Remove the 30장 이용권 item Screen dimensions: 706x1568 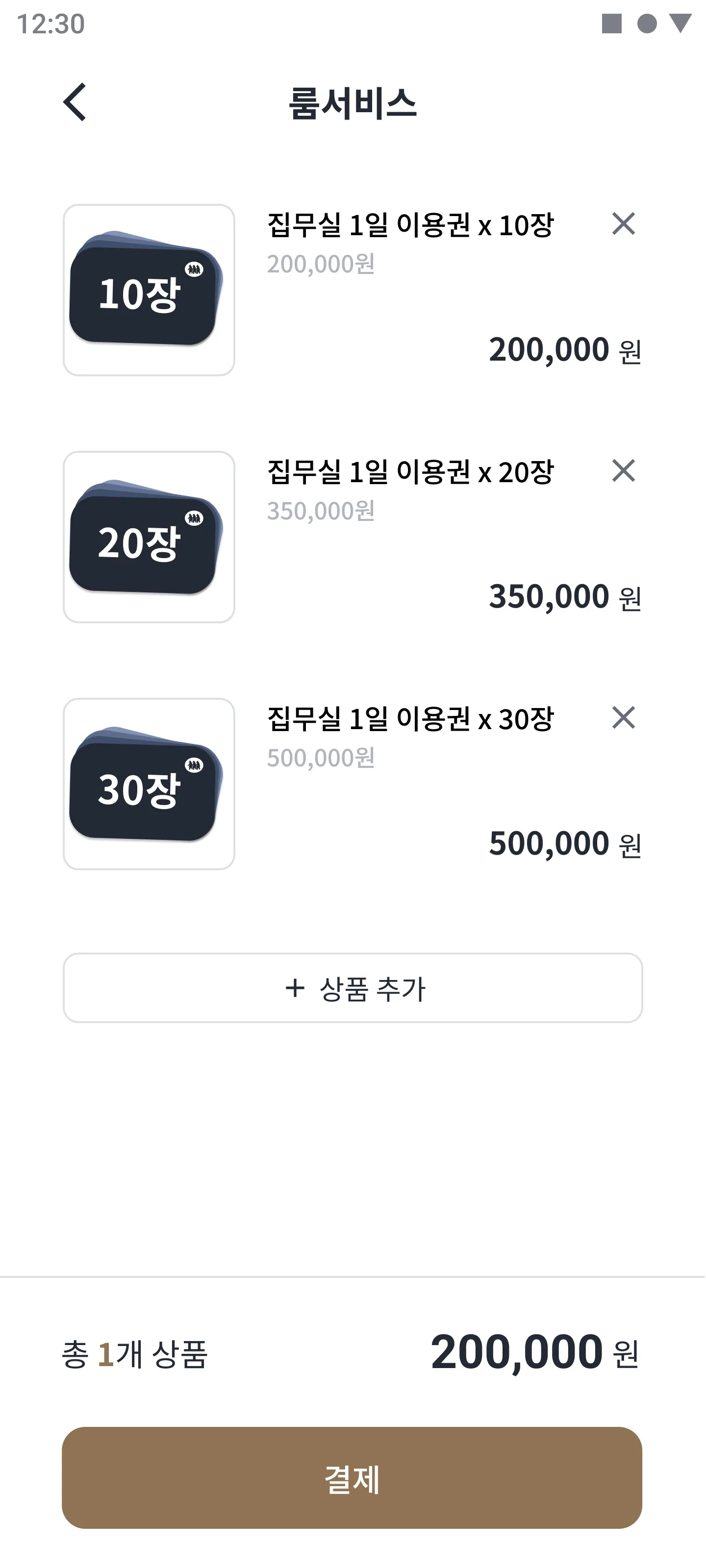tap(623, 718)
